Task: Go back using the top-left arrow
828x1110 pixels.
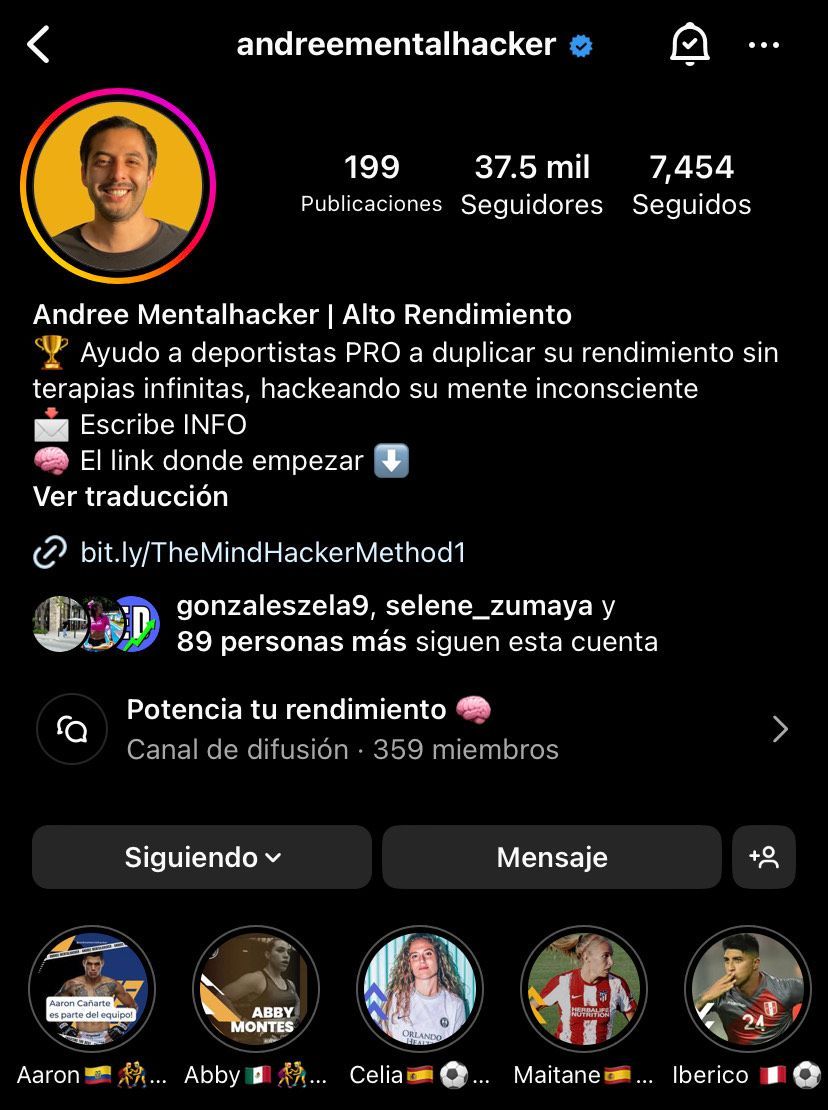Action: tap(38, 45)
